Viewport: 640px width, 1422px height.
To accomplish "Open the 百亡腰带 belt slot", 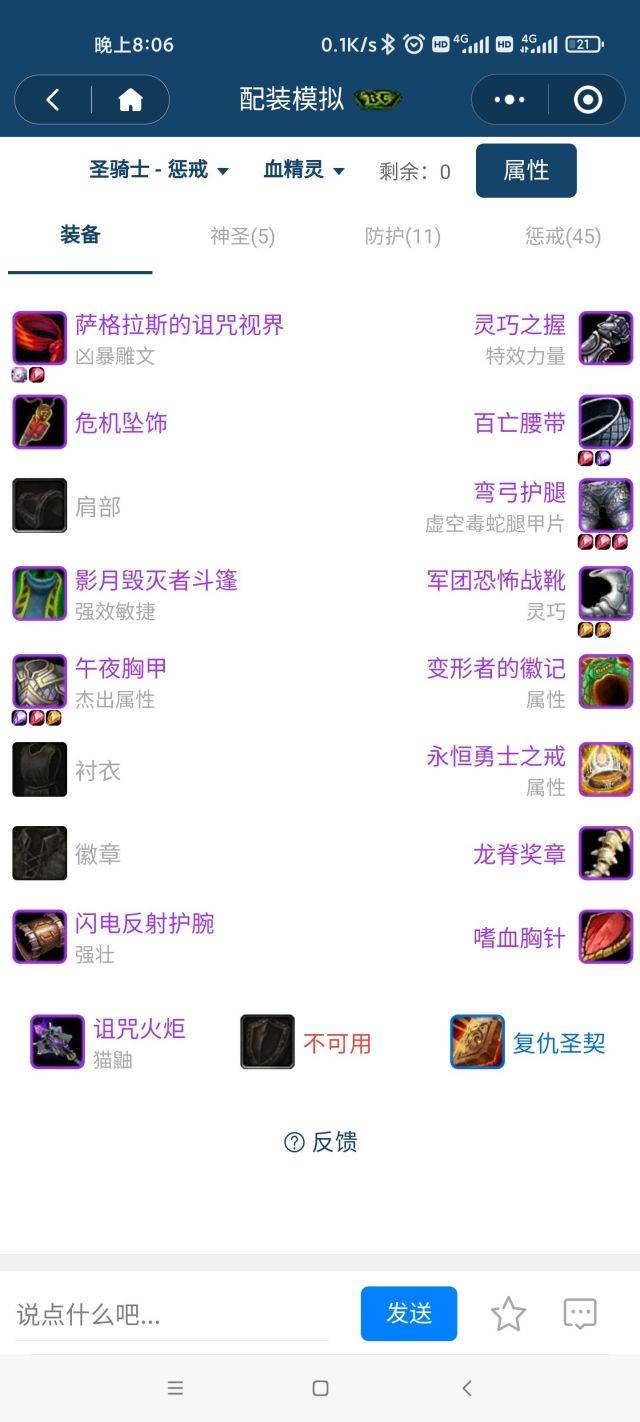I will [x=520, y=423].
